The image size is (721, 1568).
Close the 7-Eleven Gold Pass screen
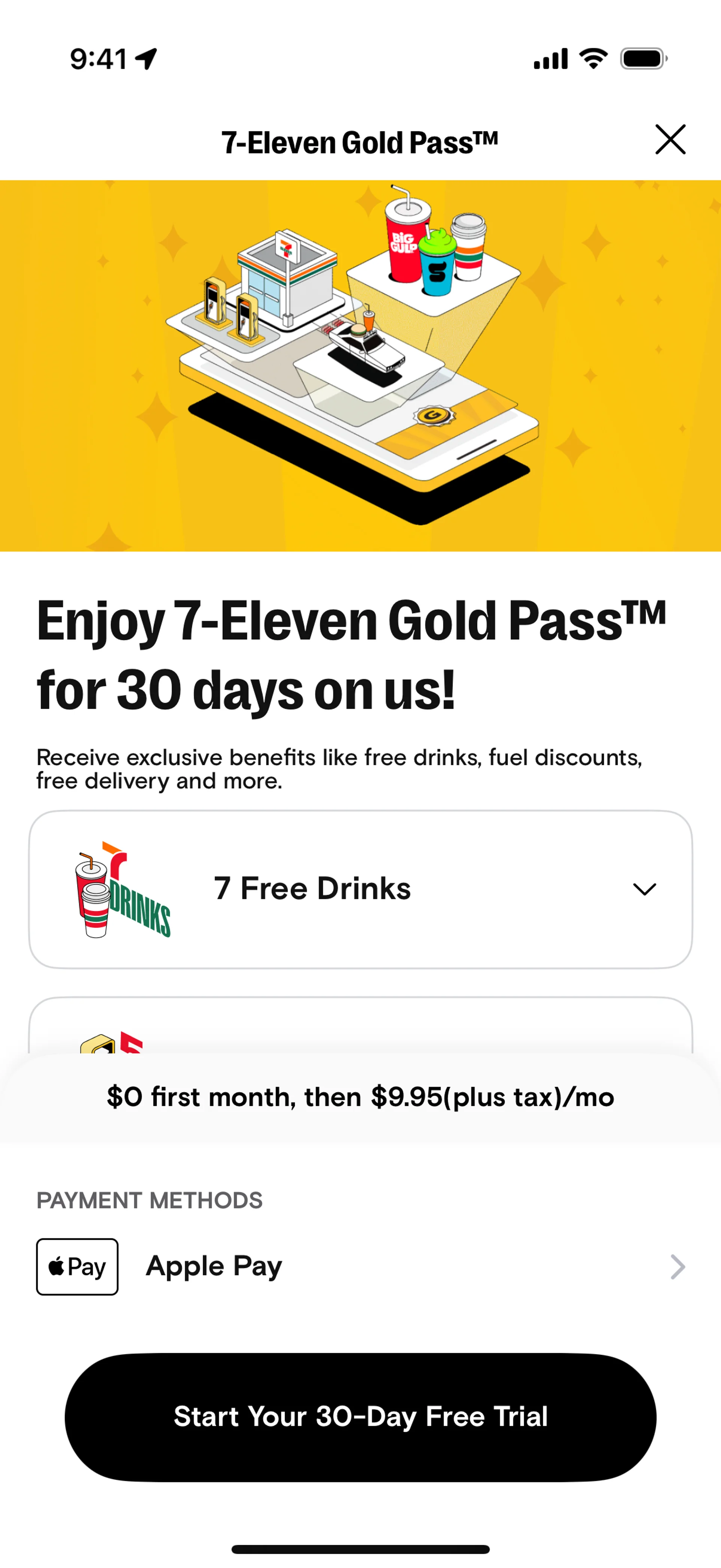[x=670, y=139]
